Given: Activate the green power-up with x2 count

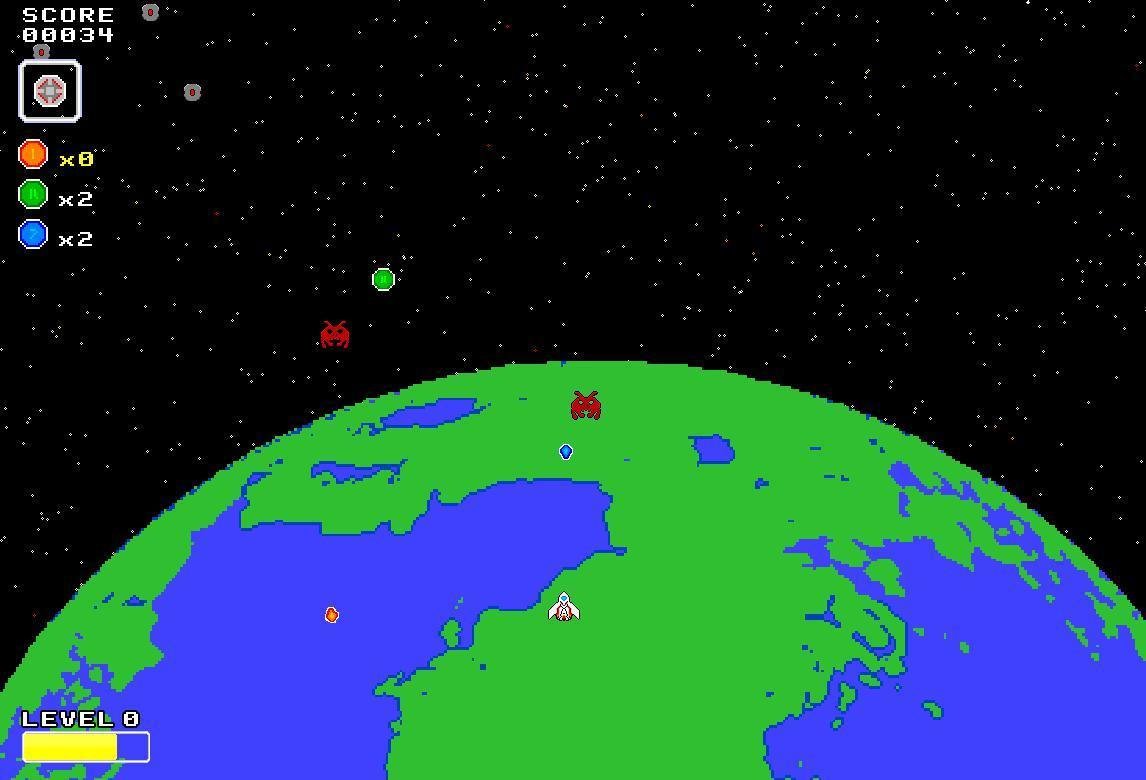Looking at the screenshot, I should [x=33, y=194].
